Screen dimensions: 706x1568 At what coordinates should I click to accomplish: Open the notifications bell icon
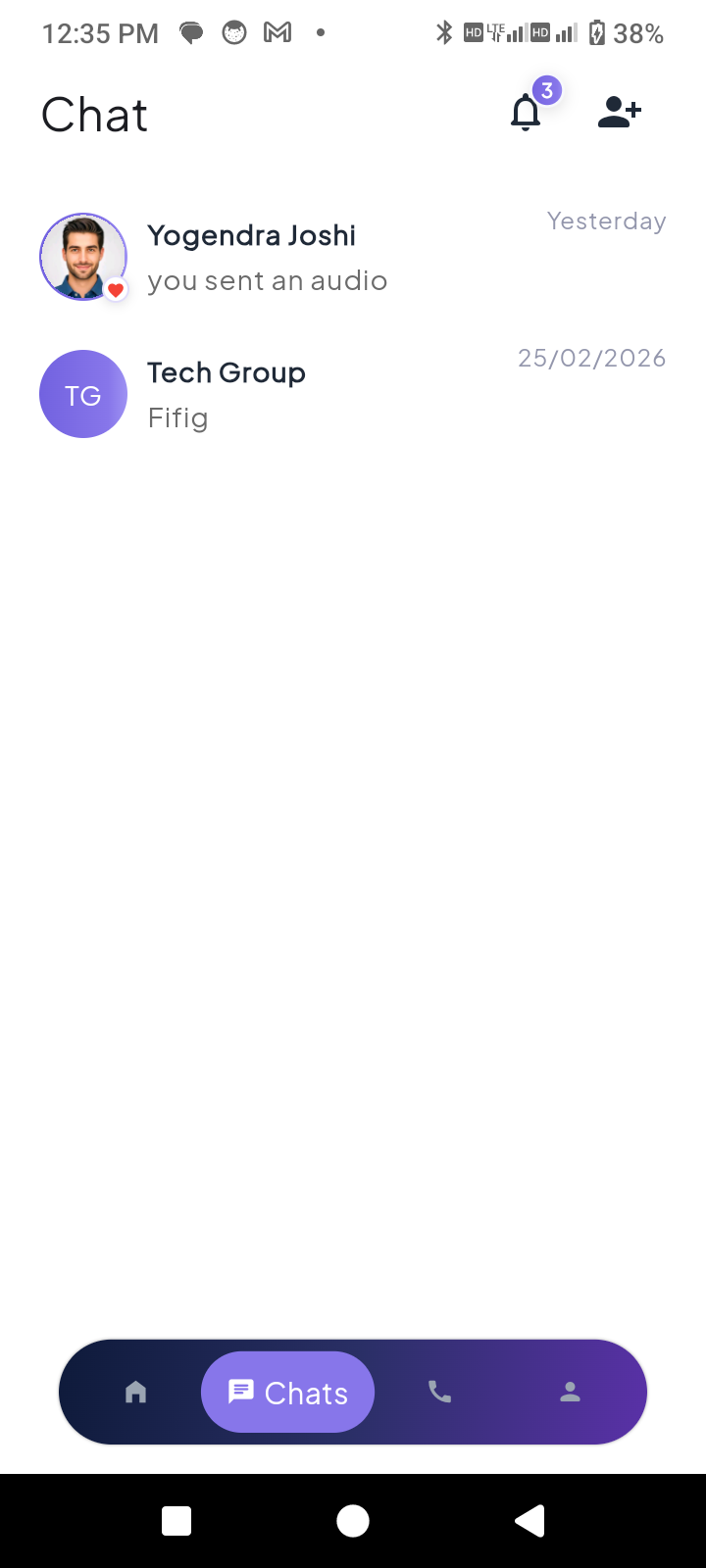click(526, 112)
